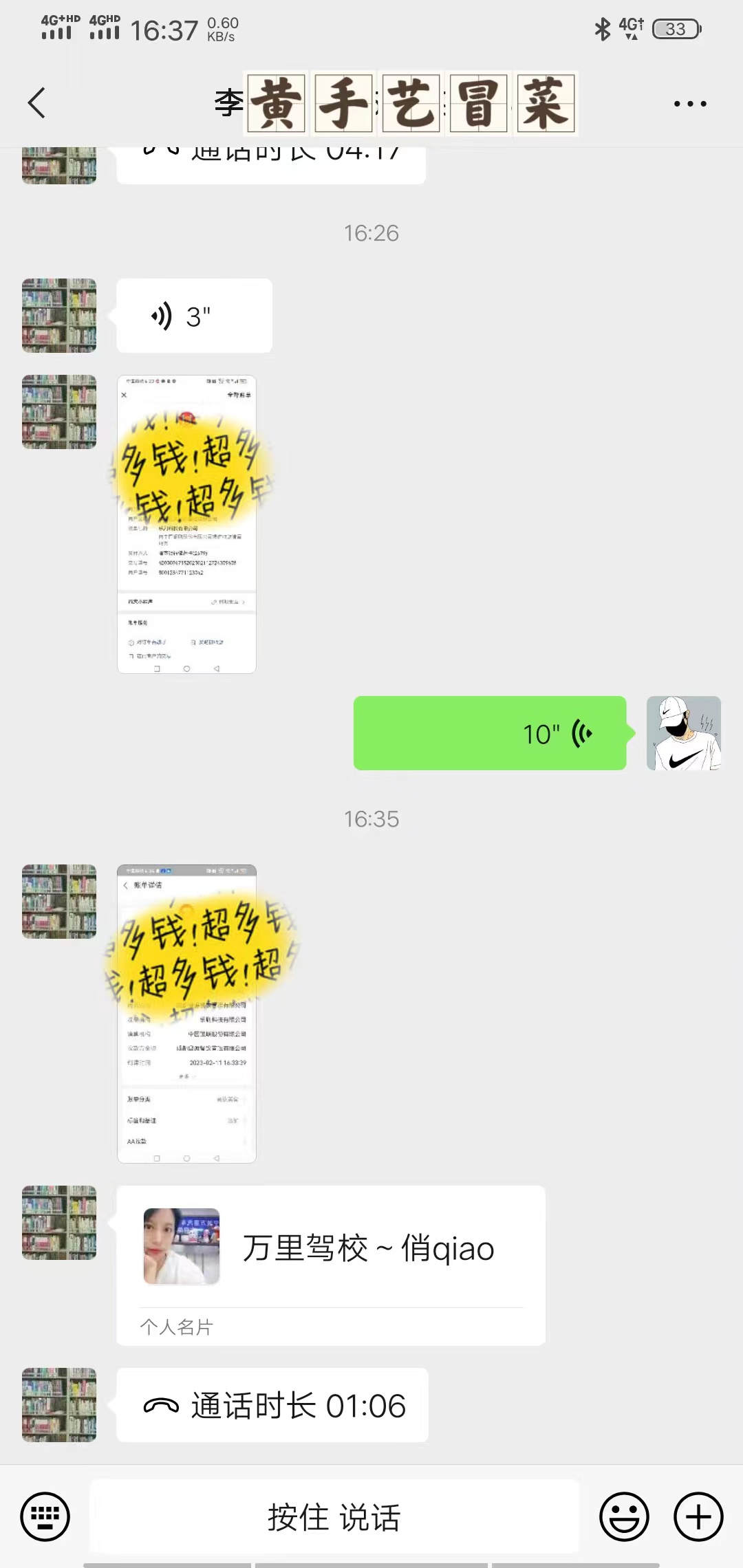Open the 万里驾校~俏qiao contact card
The width and height of the screenshot is (743, 1568).
tap(330, 1264)
